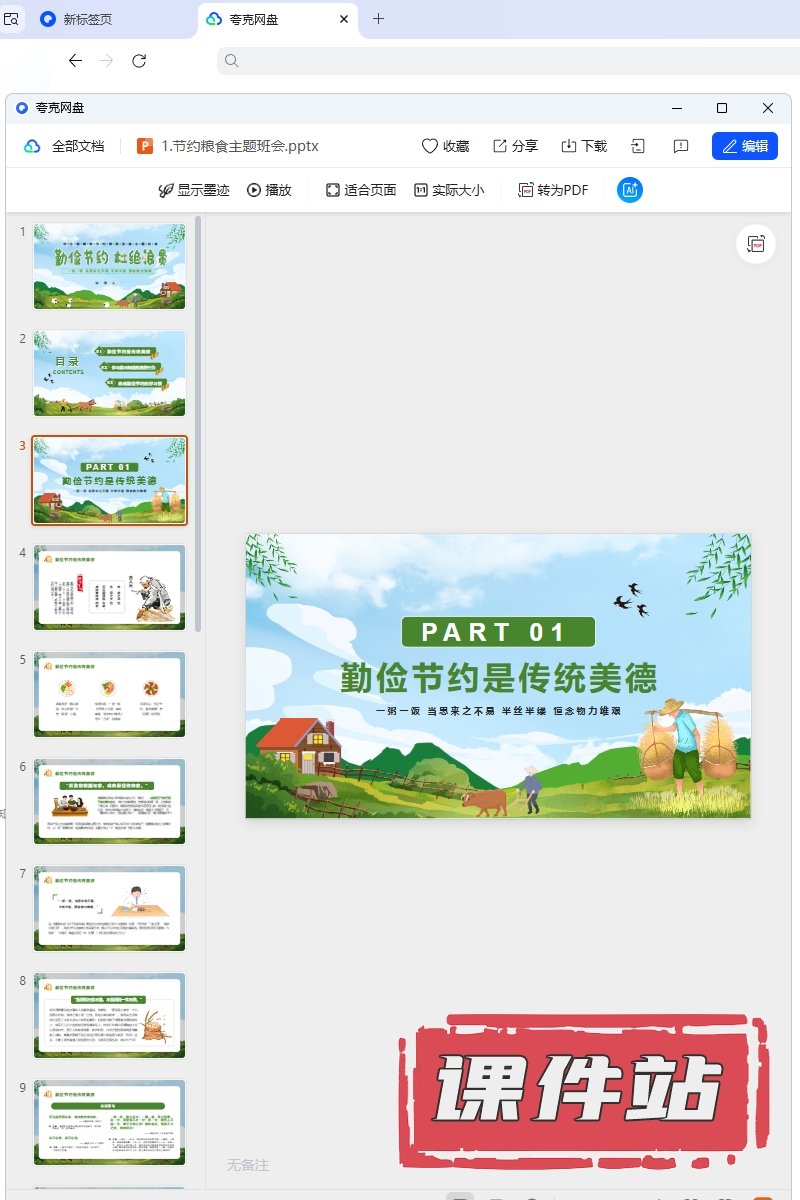800x1200 pixels.
Task: Tap the floating PDF export icon
Action: point(756,245)
